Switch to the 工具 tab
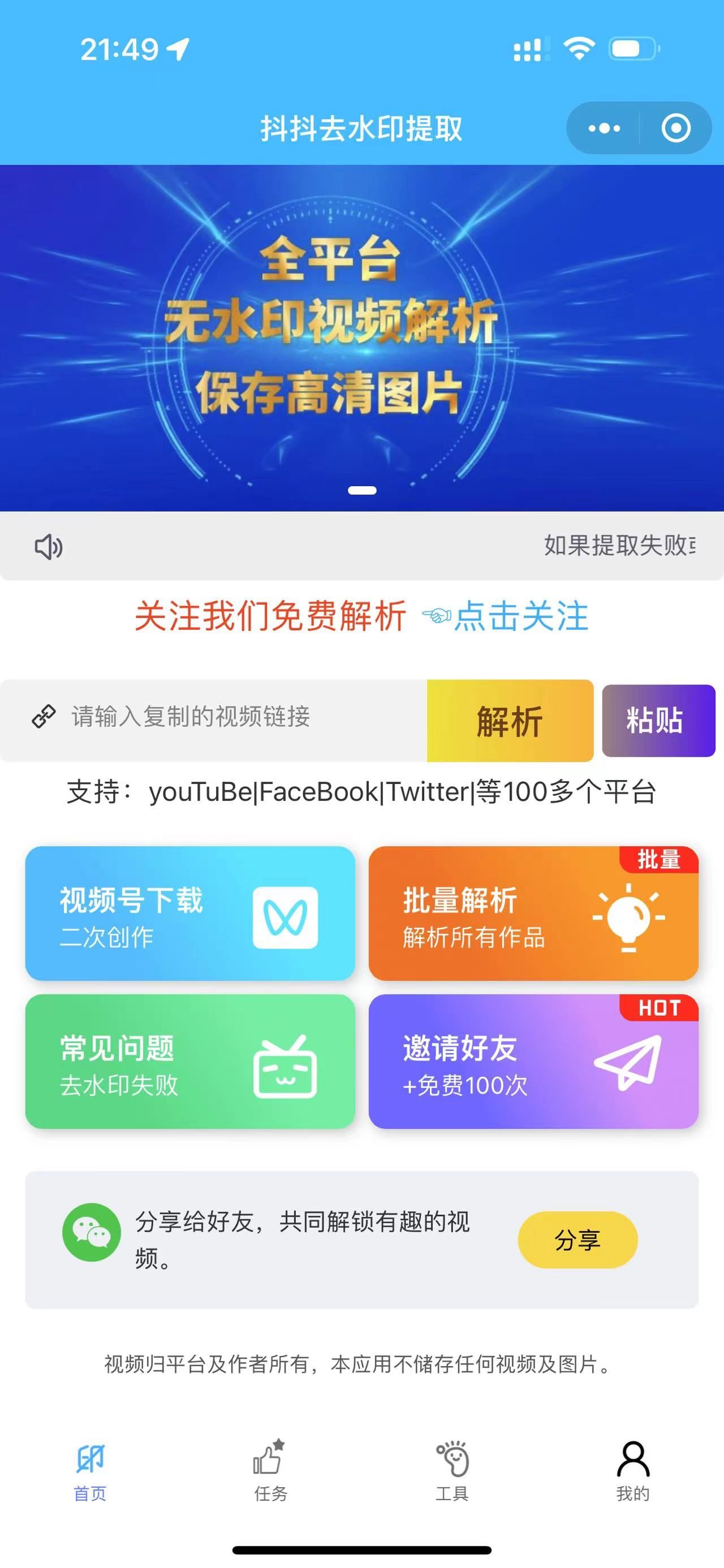Viewport: 724px width, 1568px height. (452, 1471)
